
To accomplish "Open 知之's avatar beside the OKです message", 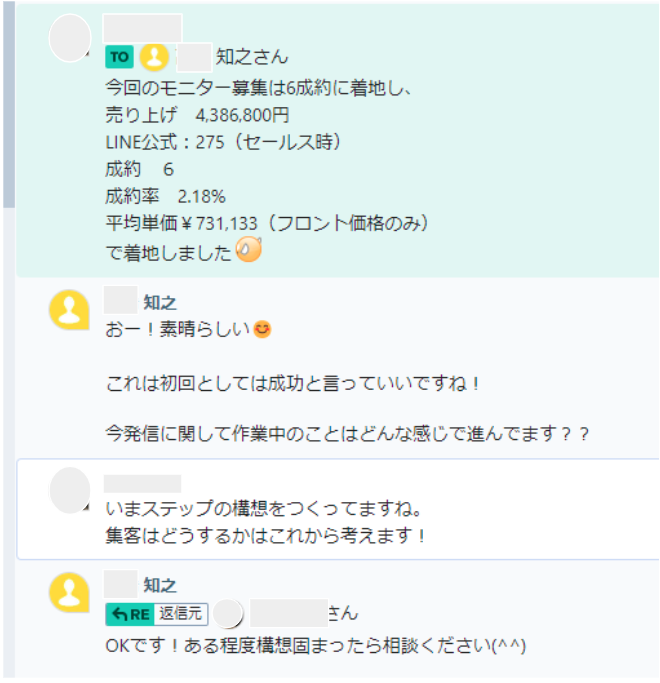I will pos(70,592).
